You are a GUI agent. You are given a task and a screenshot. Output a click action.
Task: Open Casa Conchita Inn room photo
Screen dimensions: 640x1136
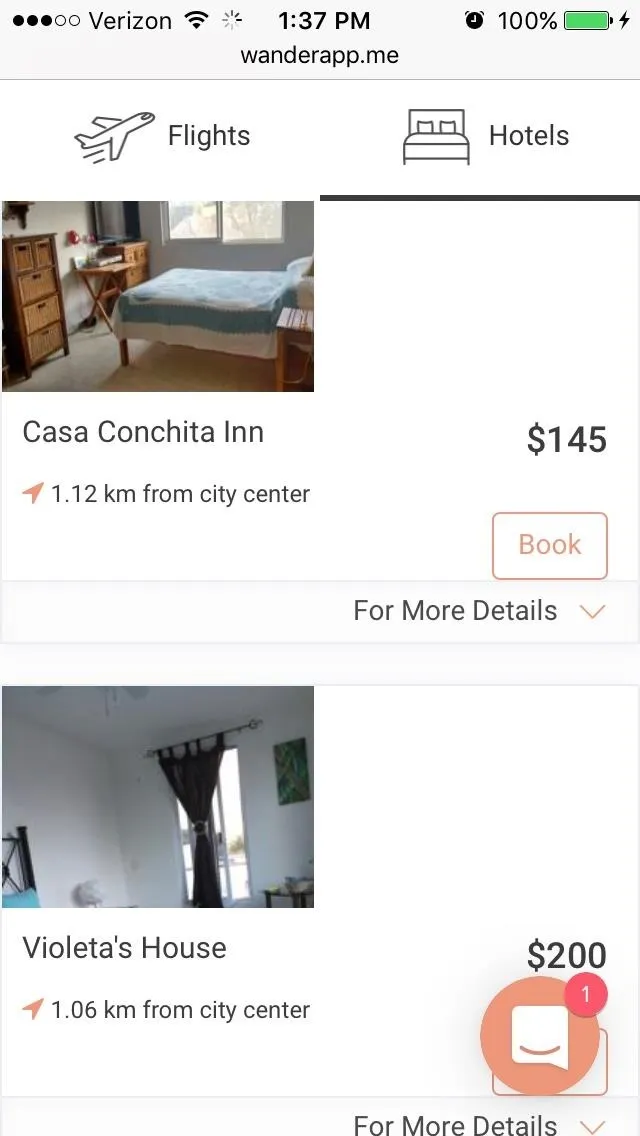click(158, 296)
